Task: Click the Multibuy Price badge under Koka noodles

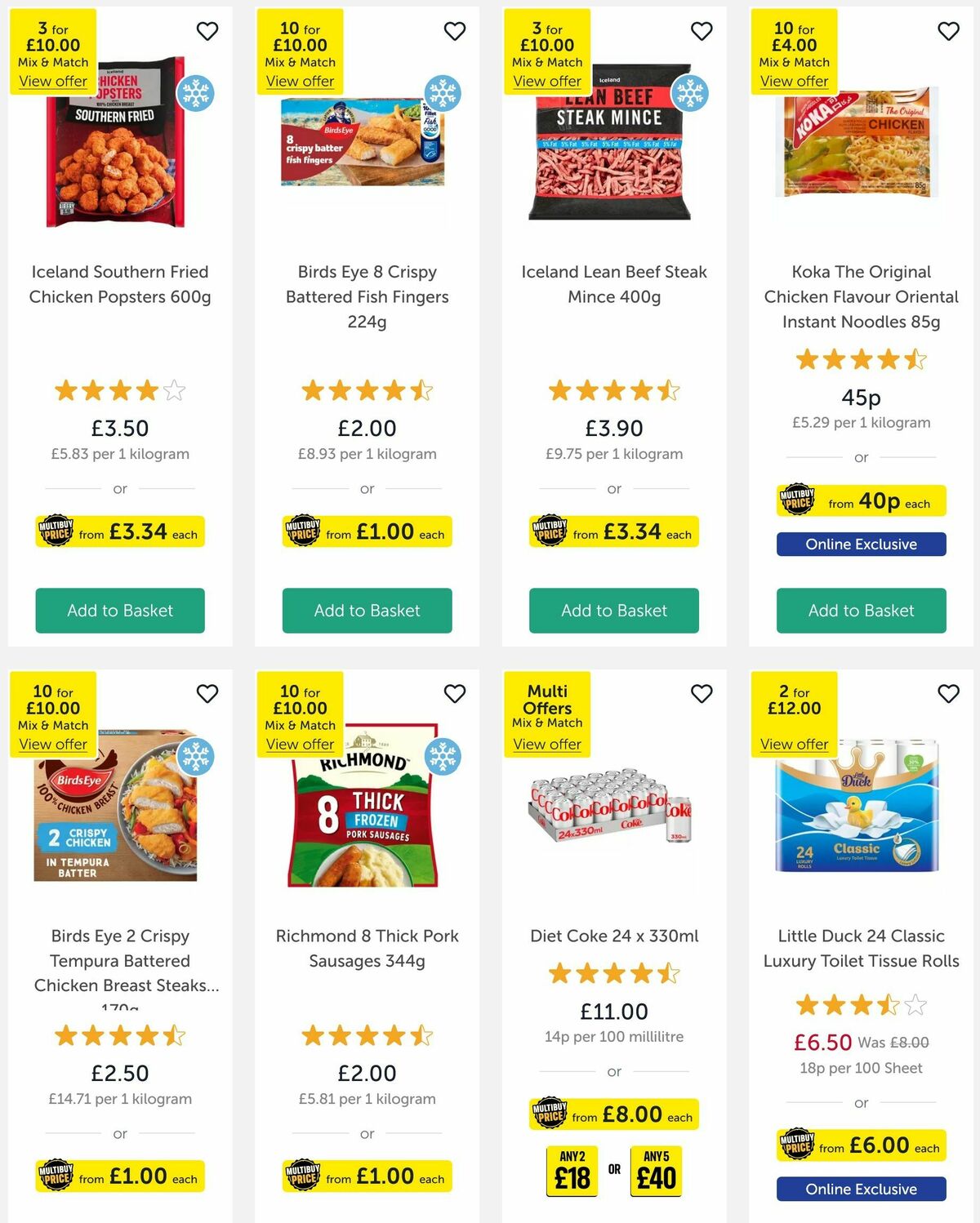Action: [860, 500]
